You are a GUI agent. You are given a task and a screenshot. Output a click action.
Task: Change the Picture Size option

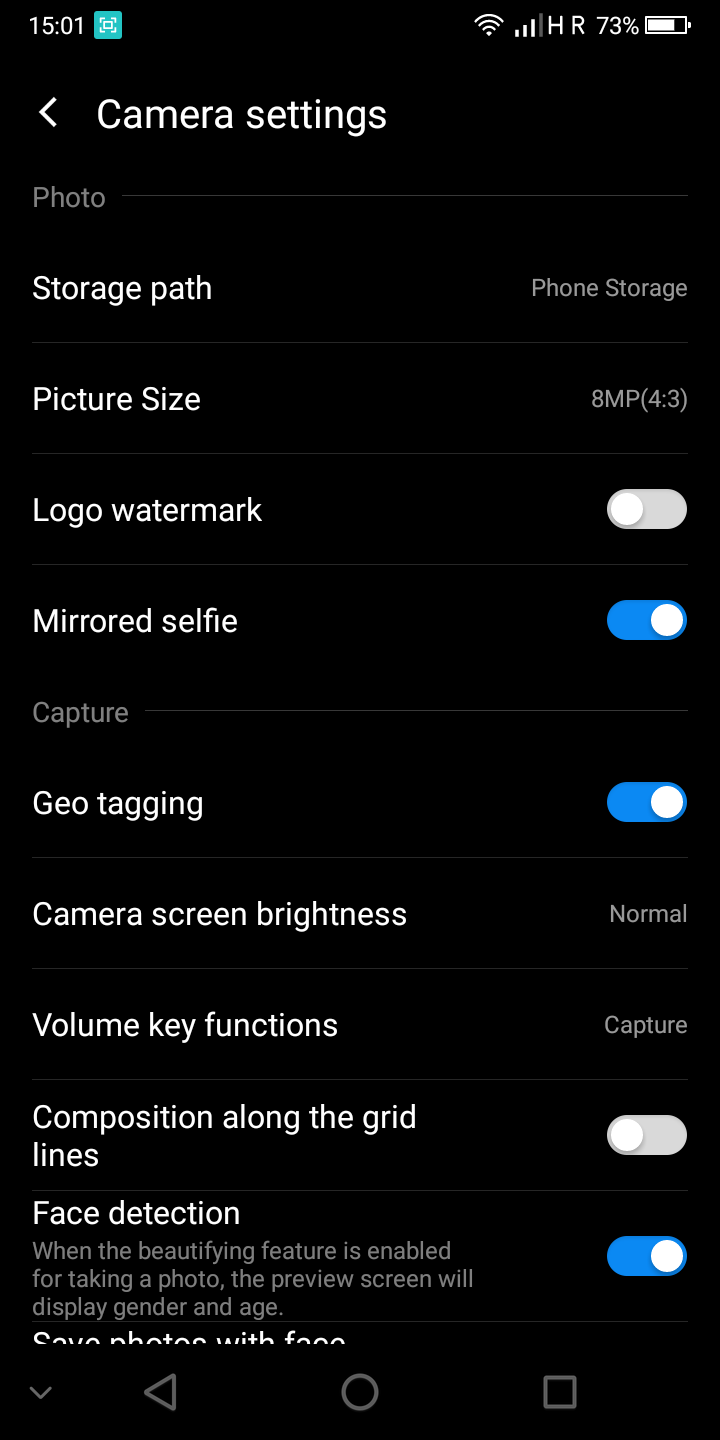click(x=360, y=399)
